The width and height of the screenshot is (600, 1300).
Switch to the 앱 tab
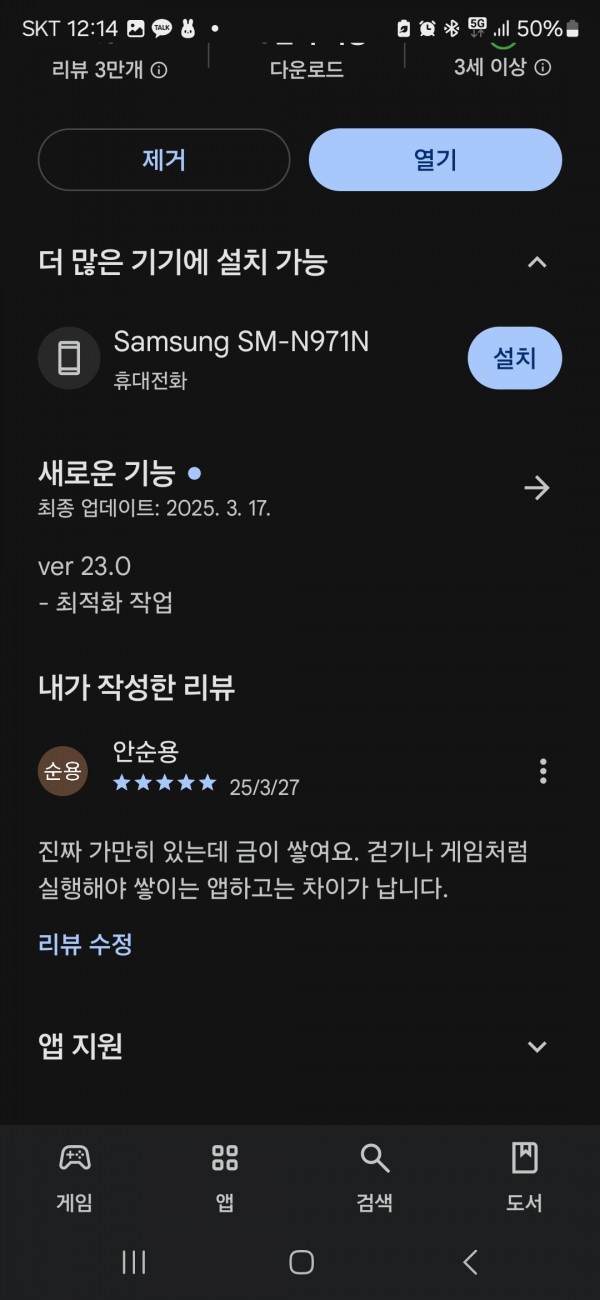[x=225, y=1177]
